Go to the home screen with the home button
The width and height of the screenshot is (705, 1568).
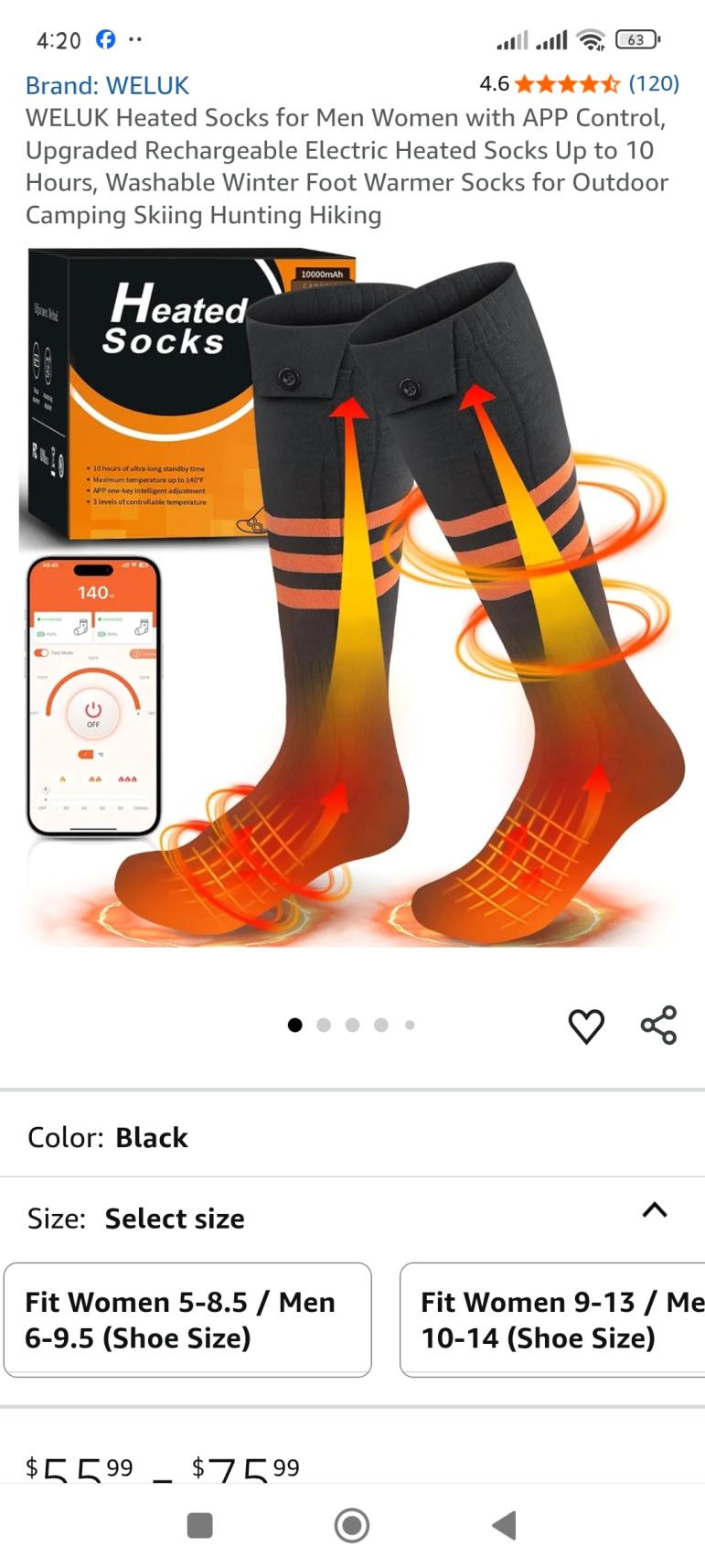coord(352,1525)
